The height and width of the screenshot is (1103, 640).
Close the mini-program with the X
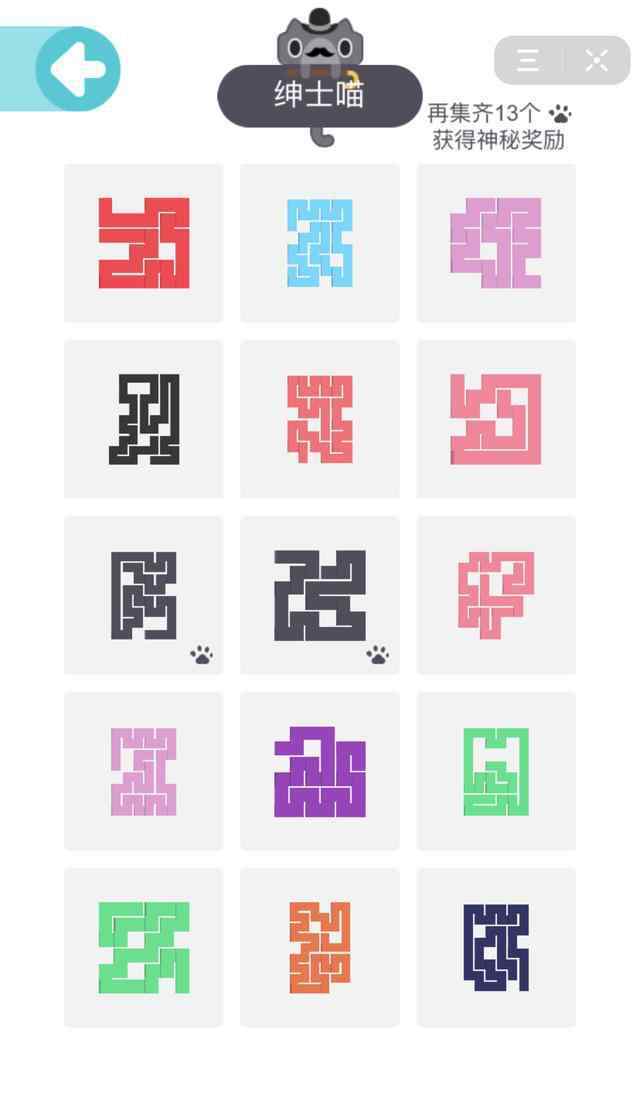tap(596, 60)
